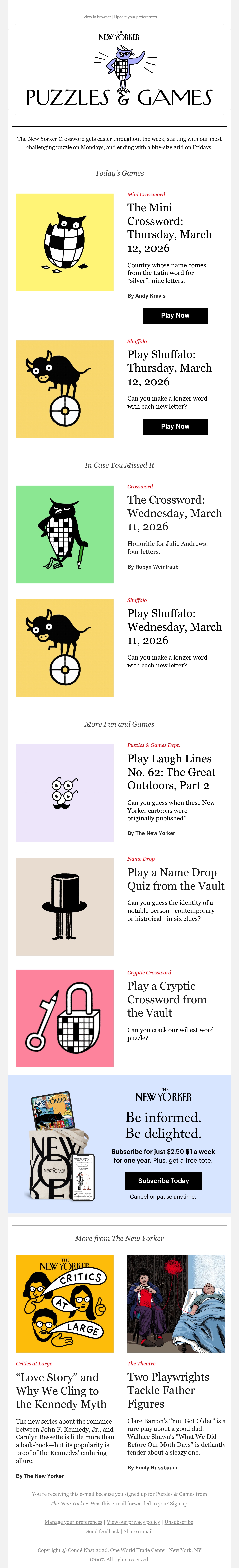Open Play a Cryptic Crossword from the Vault
239x1568 pixels.
click(x=167, y=999)
